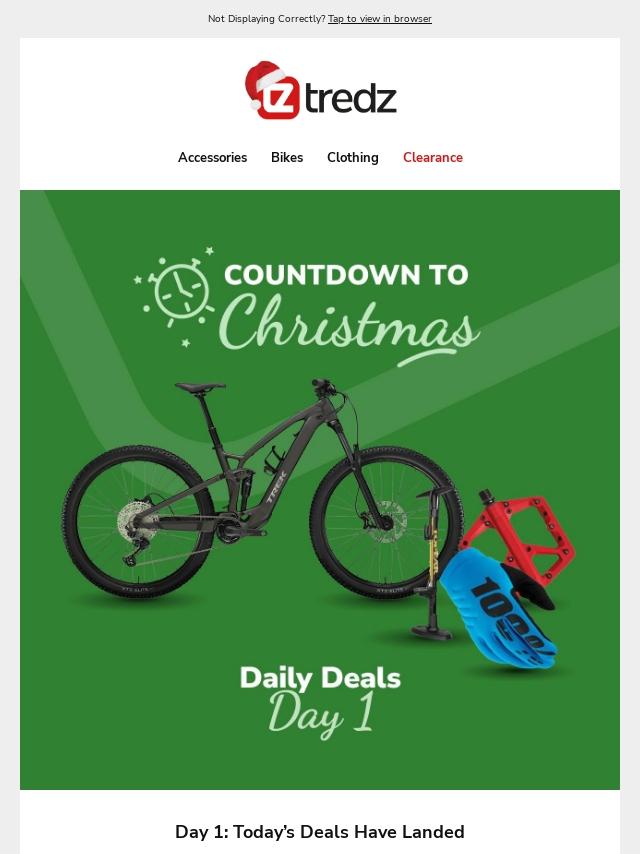
Task: Tap to view in browser link
Action: [x=380, y=19]
